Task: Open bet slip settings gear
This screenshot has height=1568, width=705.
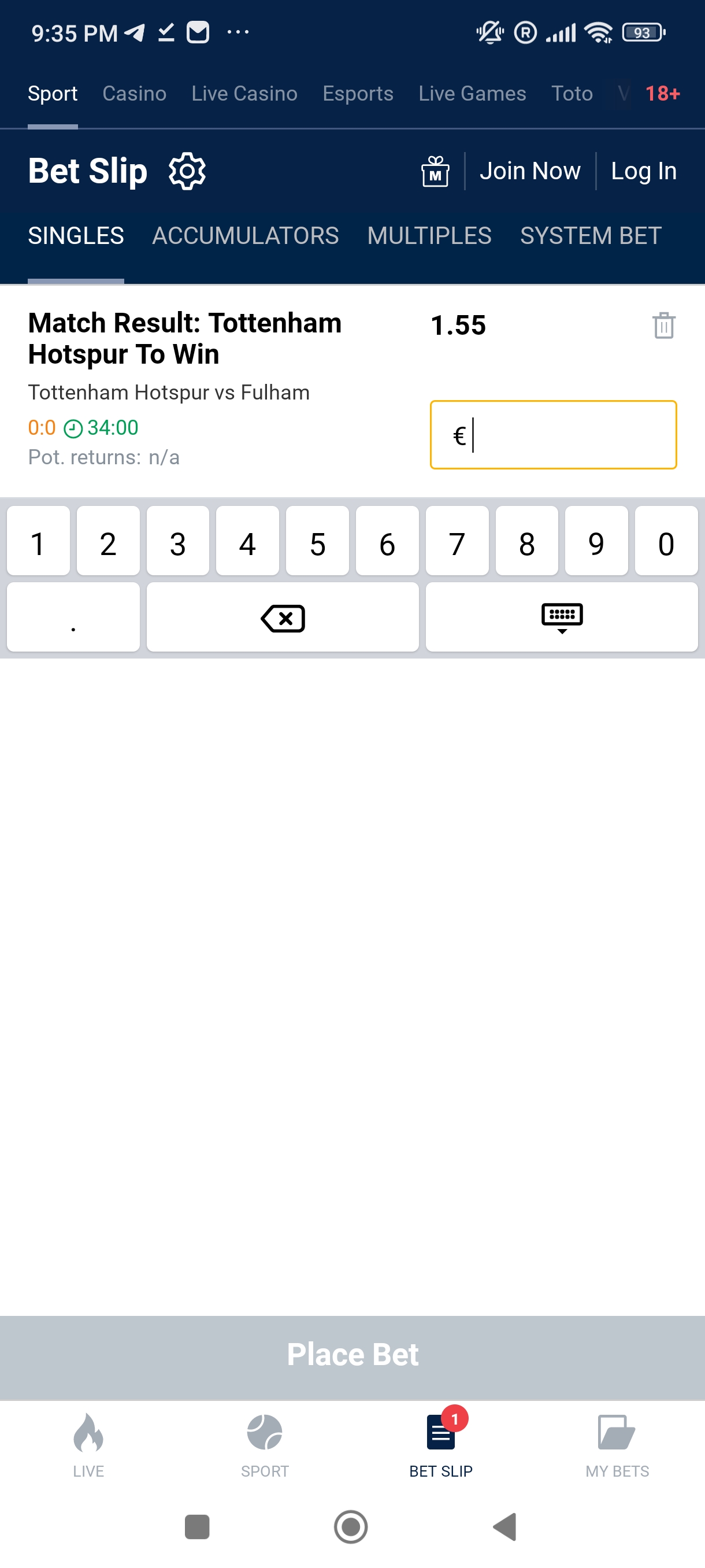Action: click(187, 171)
